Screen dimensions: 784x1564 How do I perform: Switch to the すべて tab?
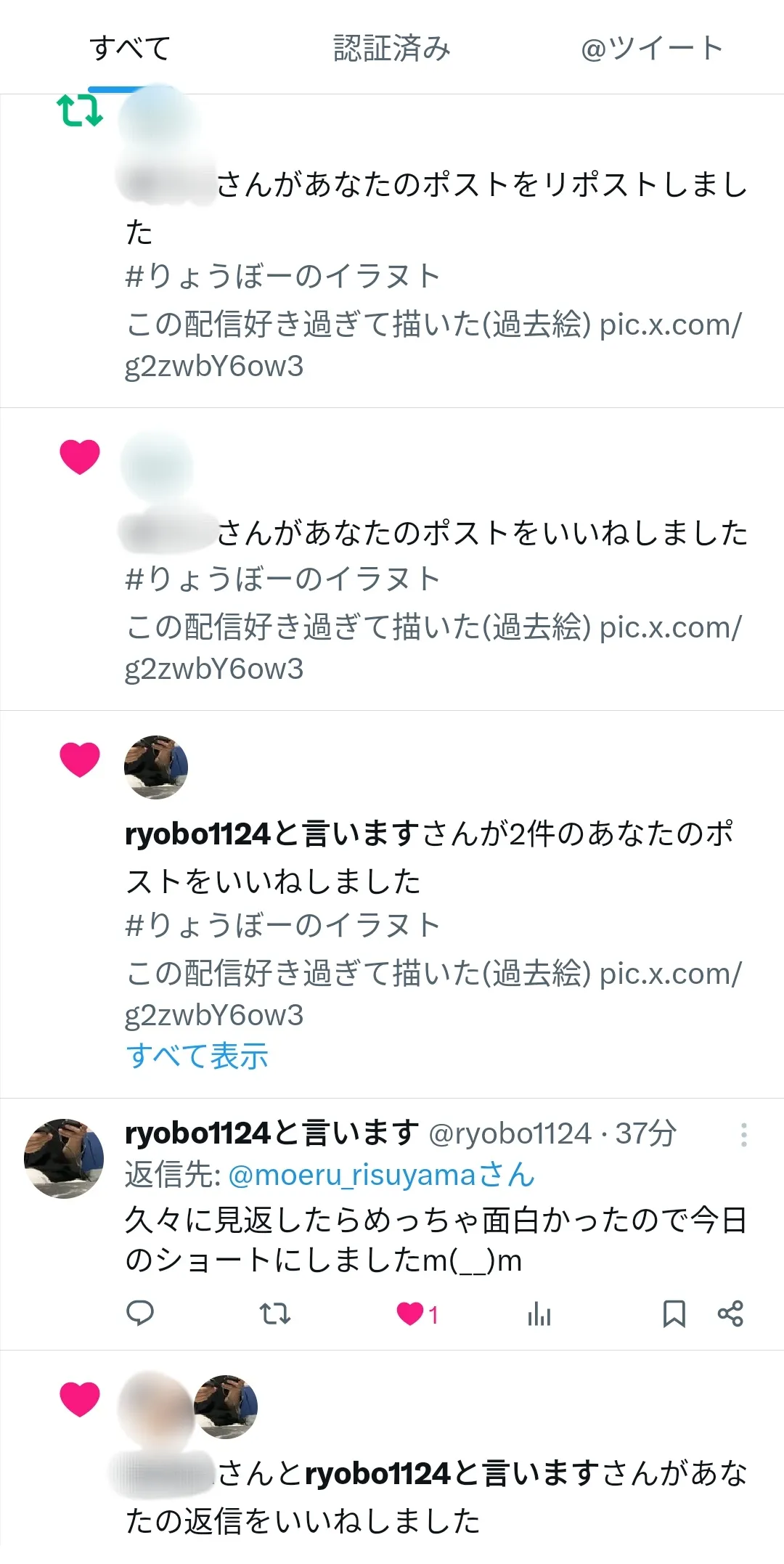pyautogui.click(x=130, y=49)
